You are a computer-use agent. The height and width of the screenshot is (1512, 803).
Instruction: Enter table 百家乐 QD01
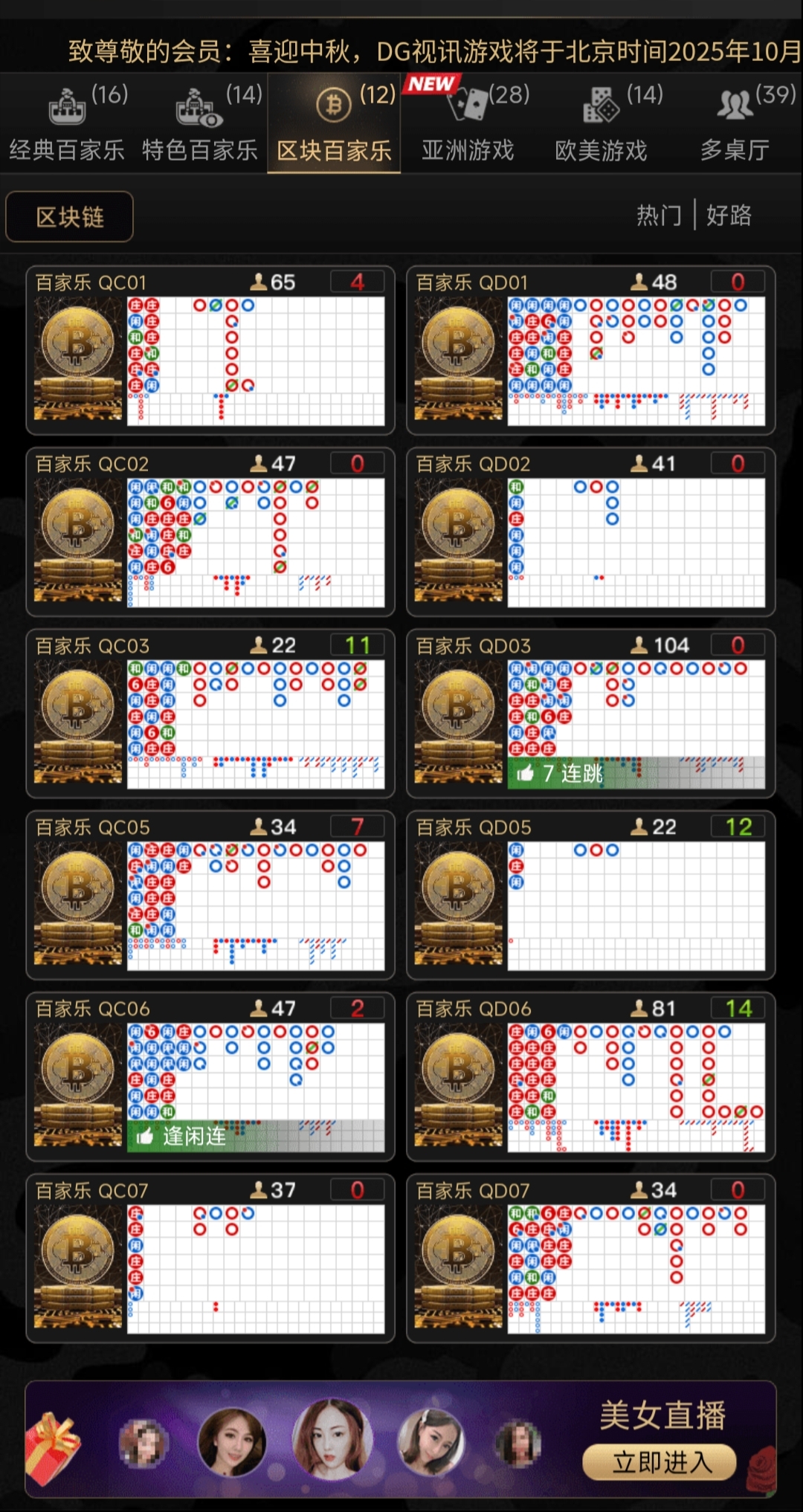click(x=591, y=351)
